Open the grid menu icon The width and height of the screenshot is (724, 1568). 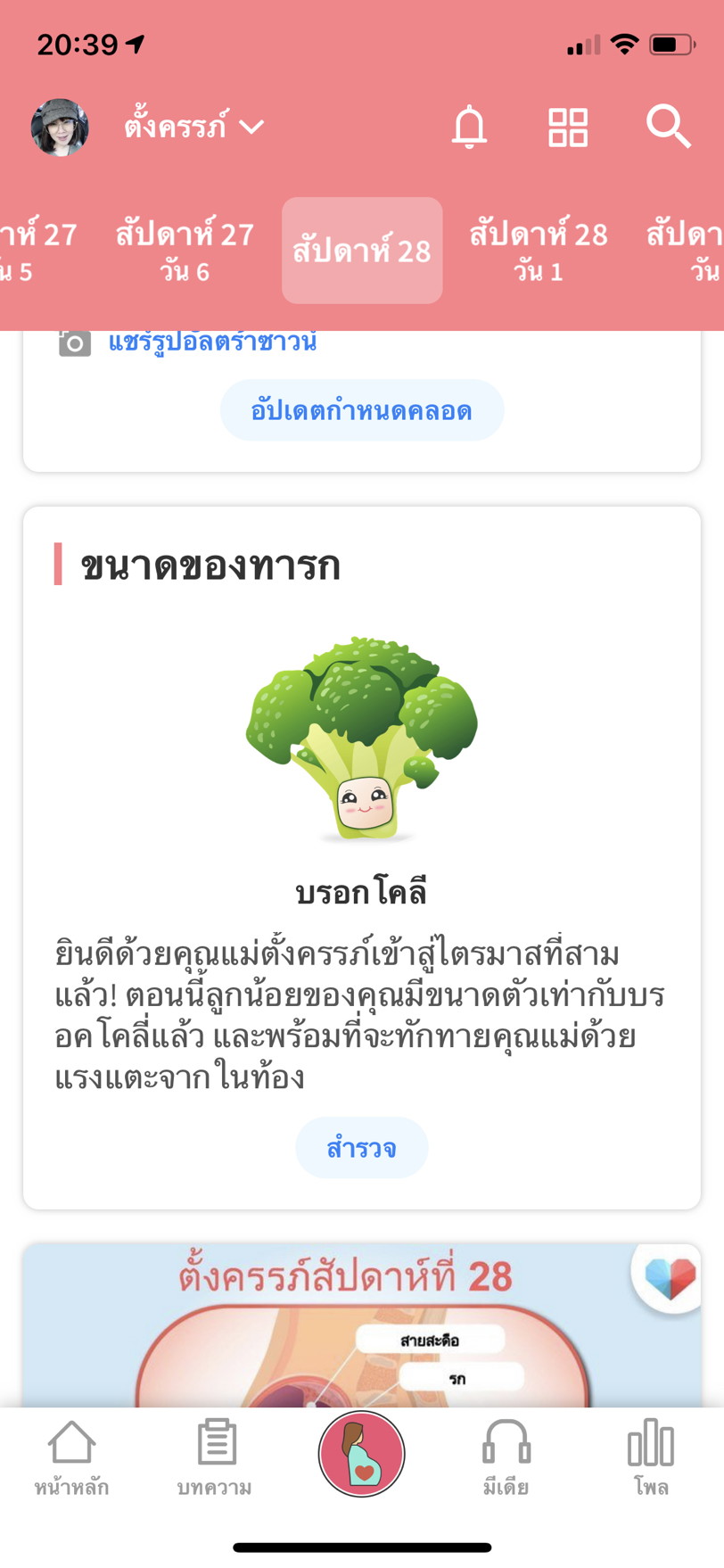[x=567, y=127]
